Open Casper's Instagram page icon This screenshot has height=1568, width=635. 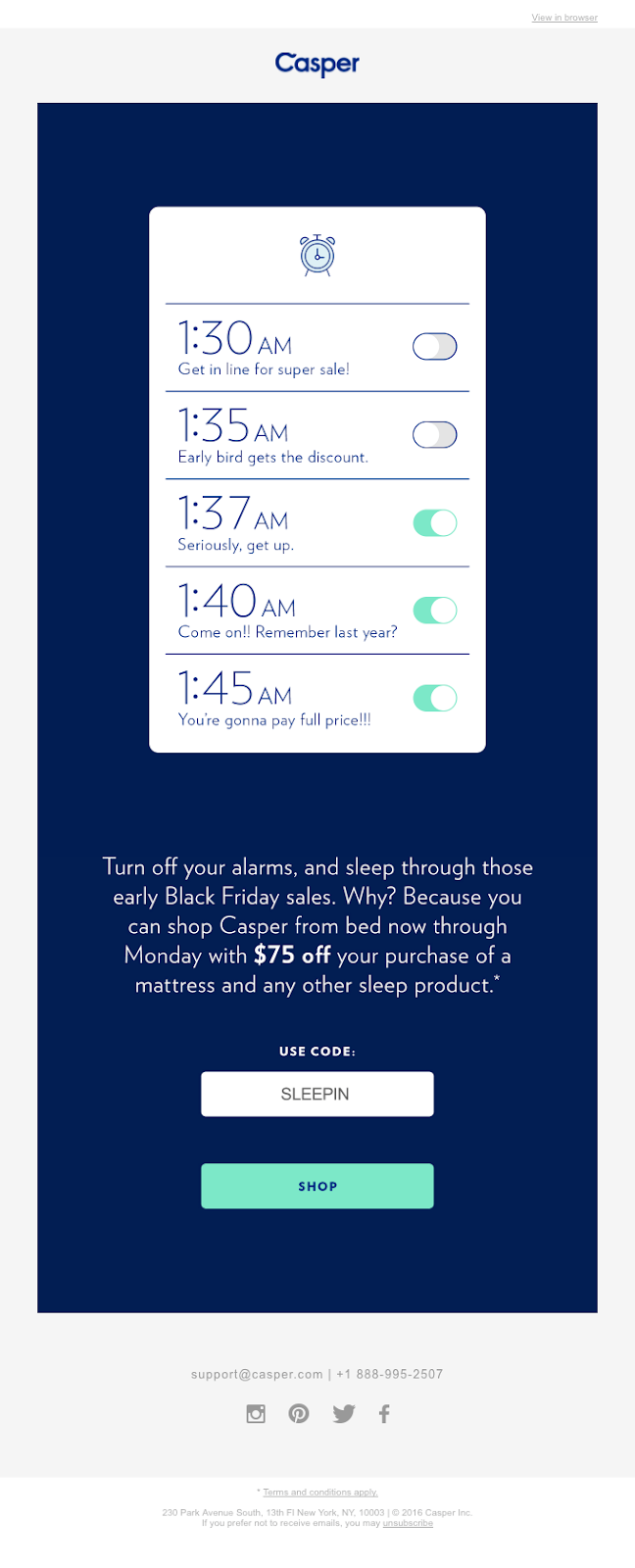click(256, 1413)
